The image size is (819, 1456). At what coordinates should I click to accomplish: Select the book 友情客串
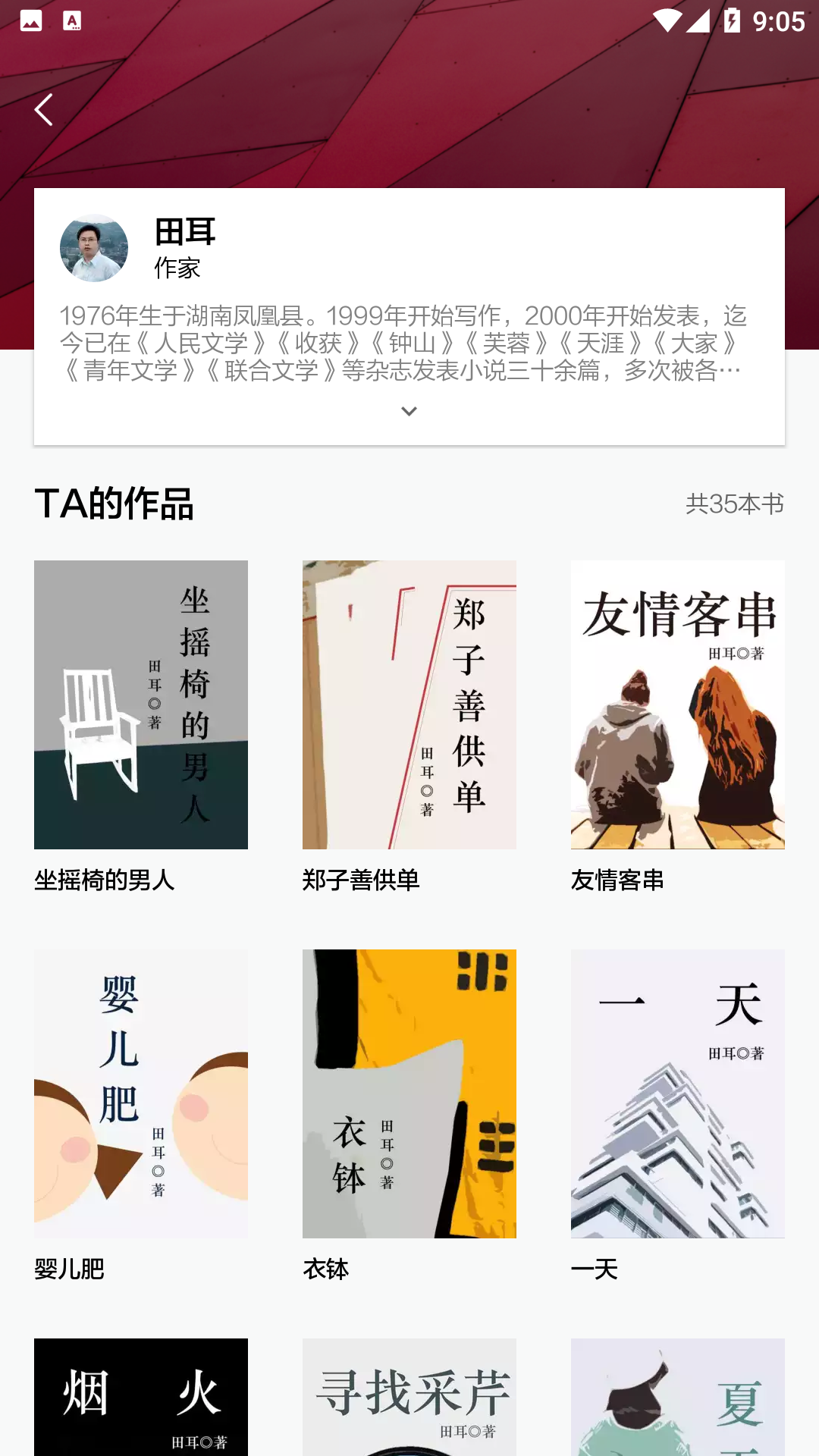tap(677, 705)
